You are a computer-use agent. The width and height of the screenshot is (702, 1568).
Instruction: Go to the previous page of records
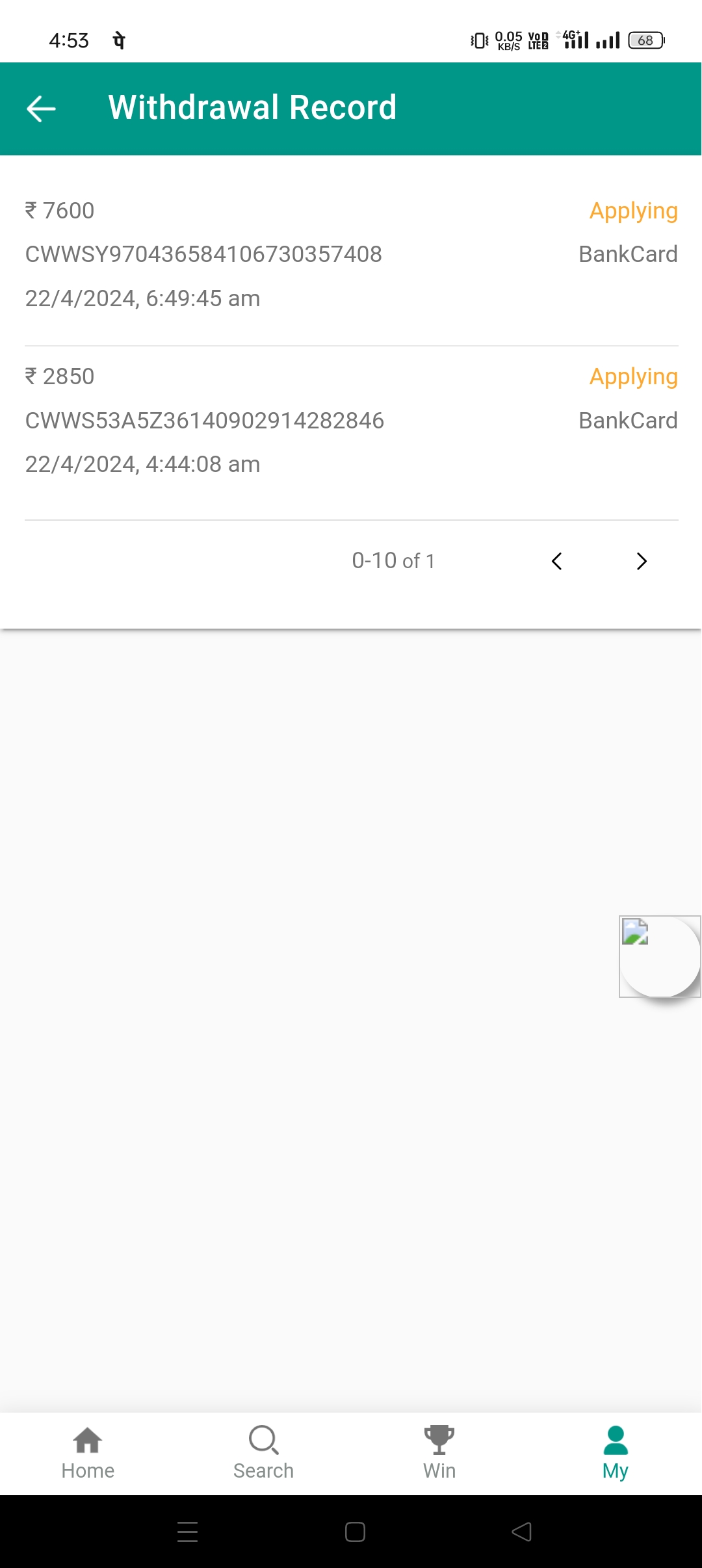coord(556,561)
